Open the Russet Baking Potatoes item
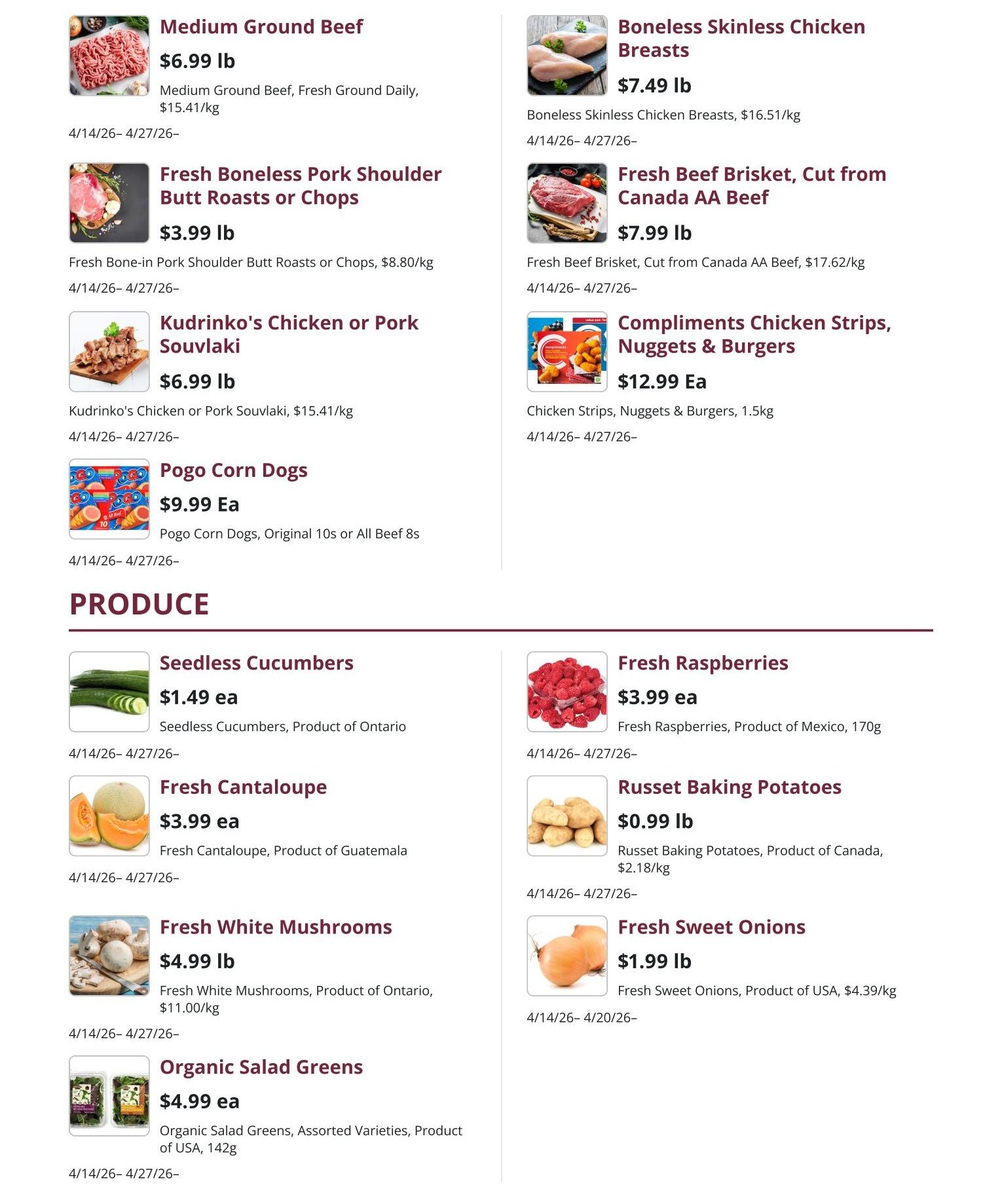The image size is (1002, 1204). click(x=729, y=787)
